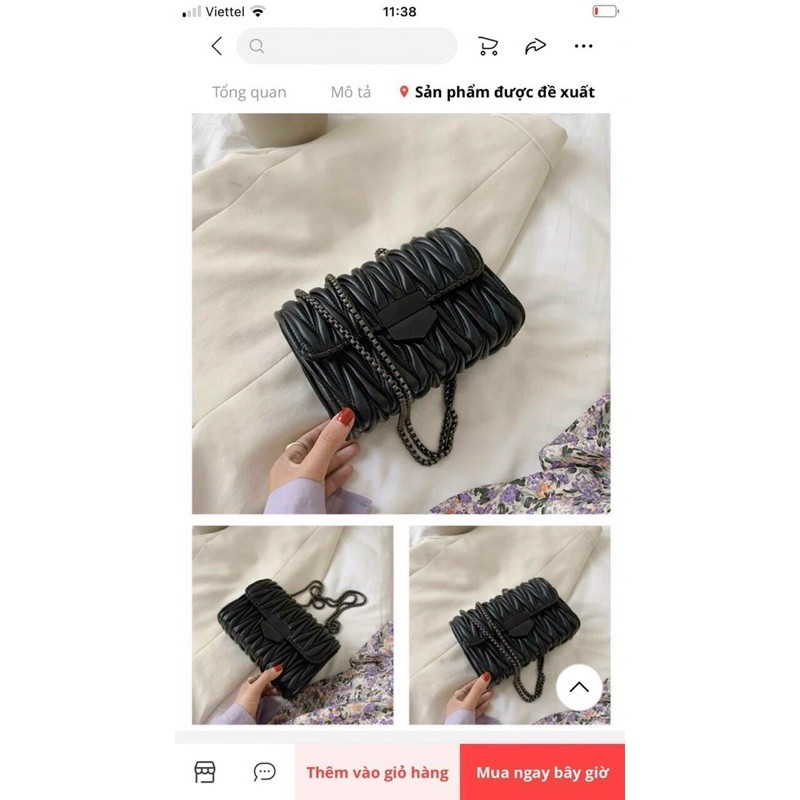Jump to top with the up-arrow button
Screen dimensions: 800x800
click(x=578, y=688)
